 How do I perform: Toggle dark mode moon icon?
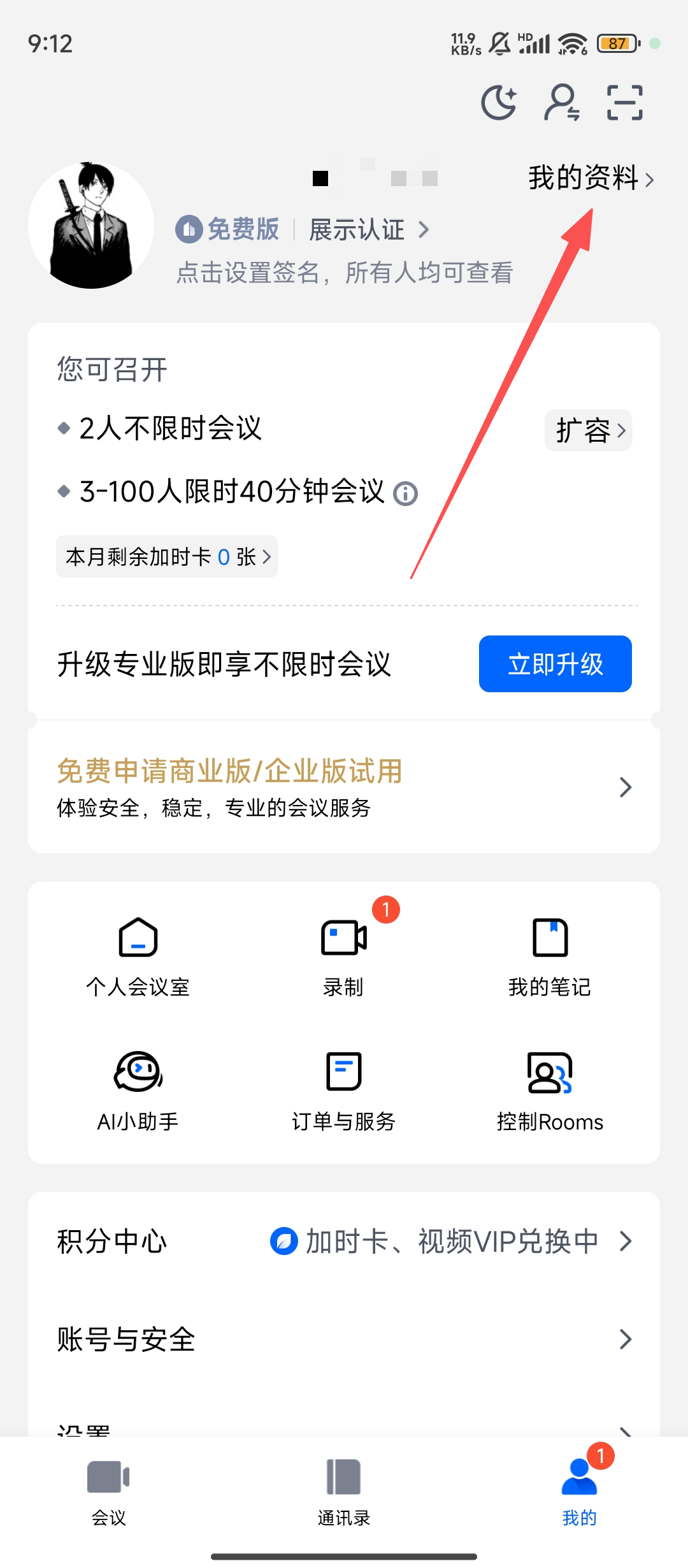pyautogui.click(x=499, y=103)
